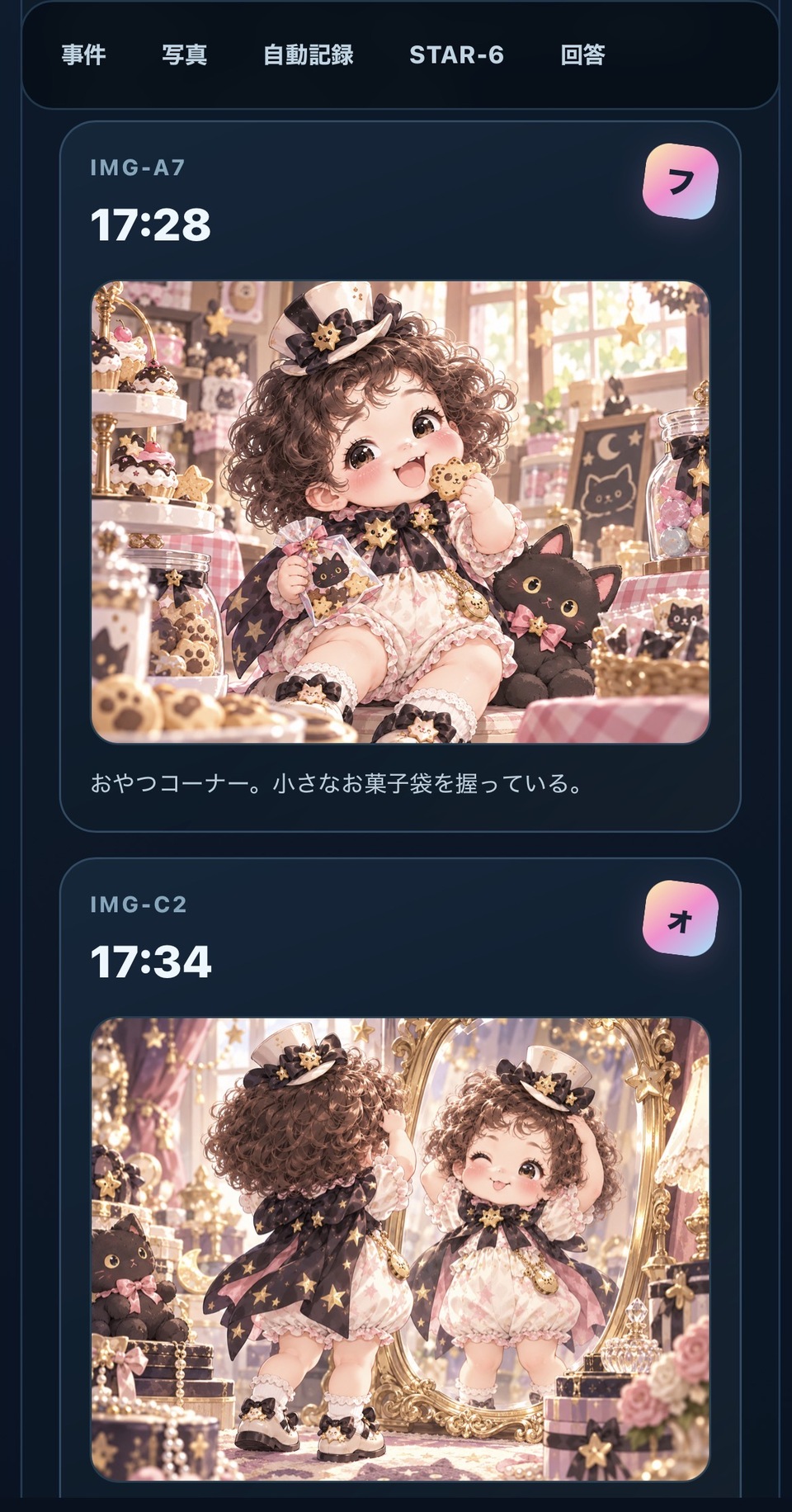
Task: Tap the フ badge on IMG-A7
Action: 681,182
